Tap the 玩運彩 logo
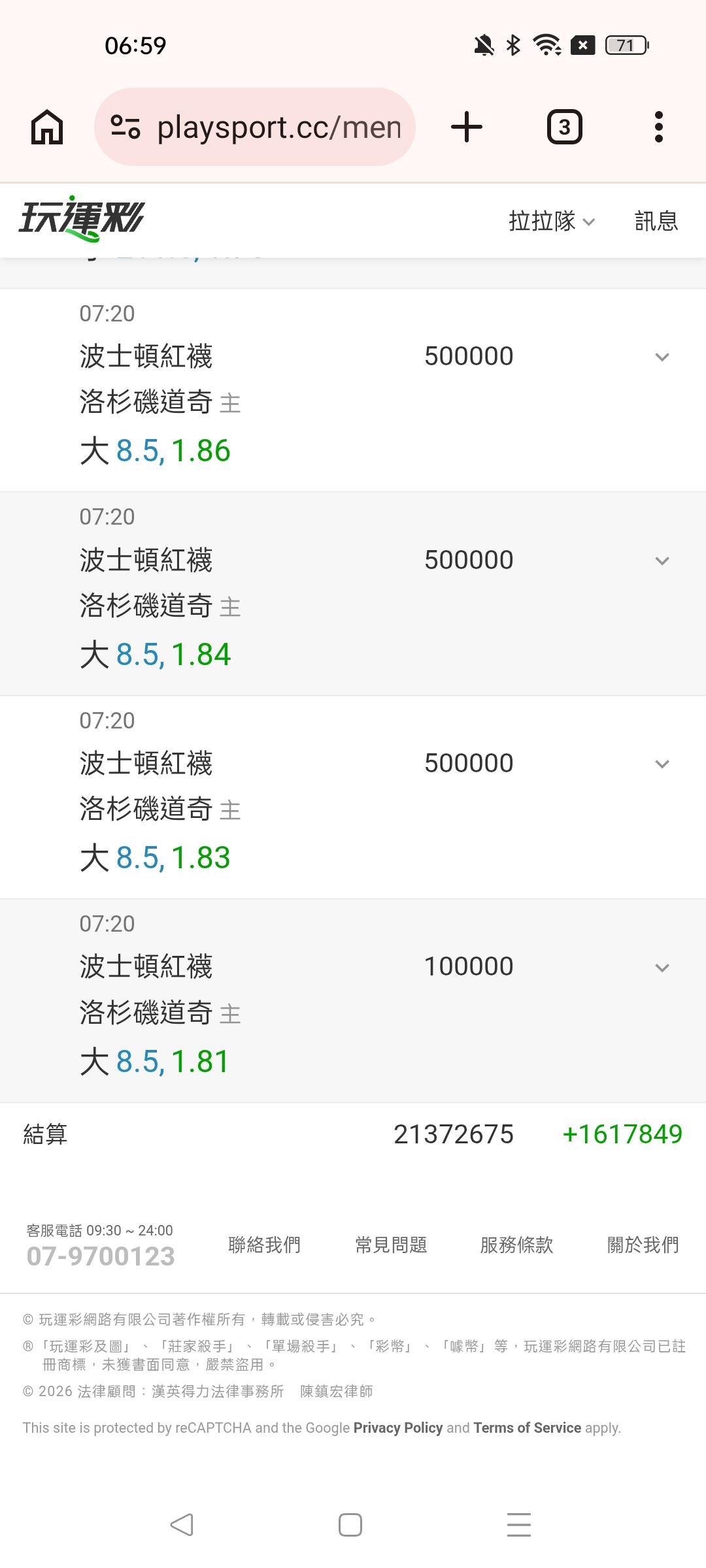Viewport: 706px width, 1568px height. click(x=81, y=219)
